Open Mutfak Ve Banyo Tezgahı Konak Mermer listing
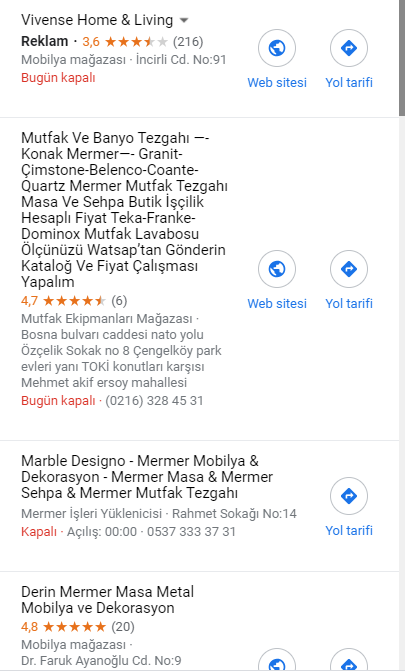Viewport: 405px width, 672px height. [124, 210]
